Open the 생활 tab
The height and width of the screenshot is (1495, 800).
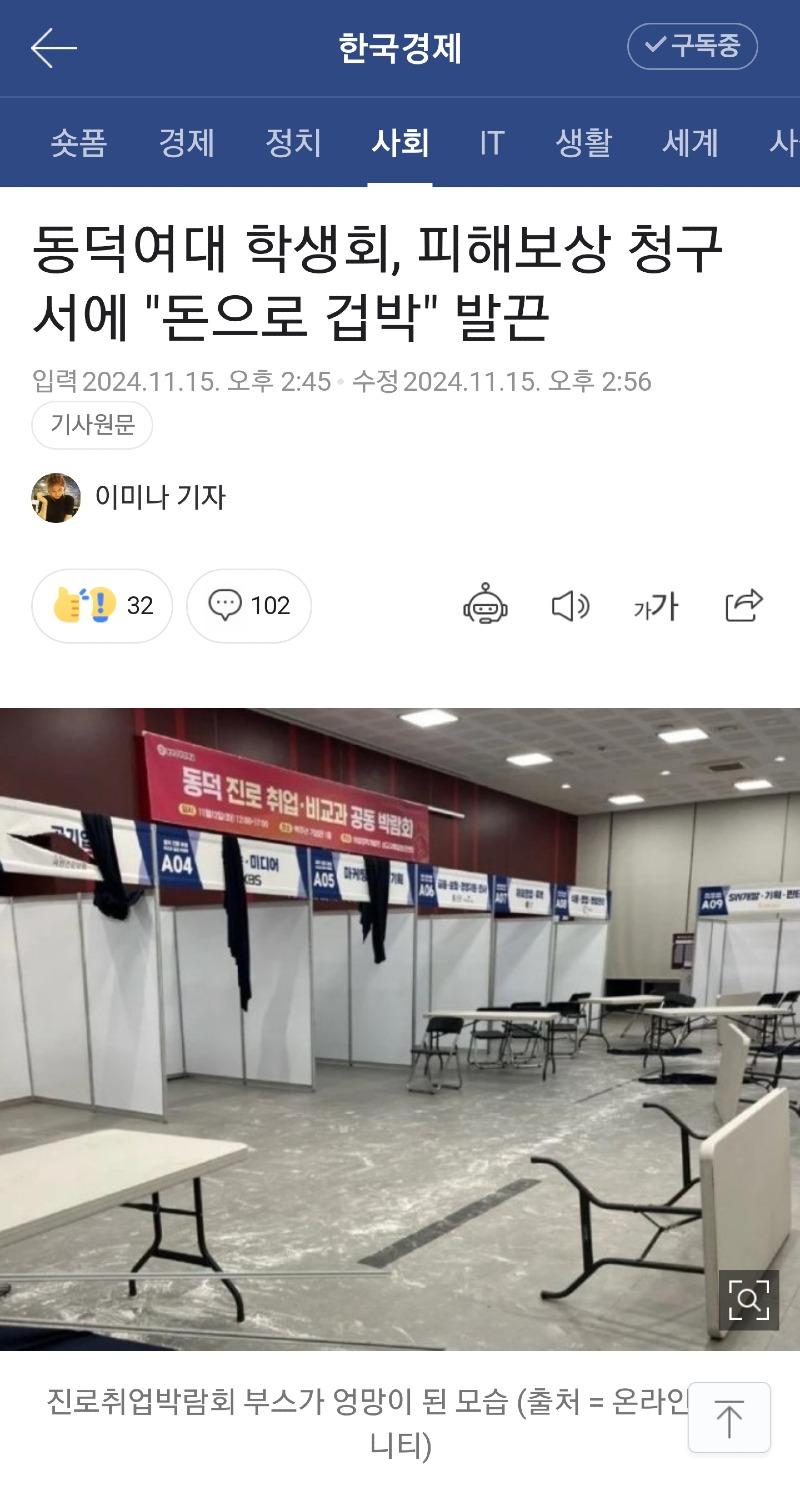583,142
